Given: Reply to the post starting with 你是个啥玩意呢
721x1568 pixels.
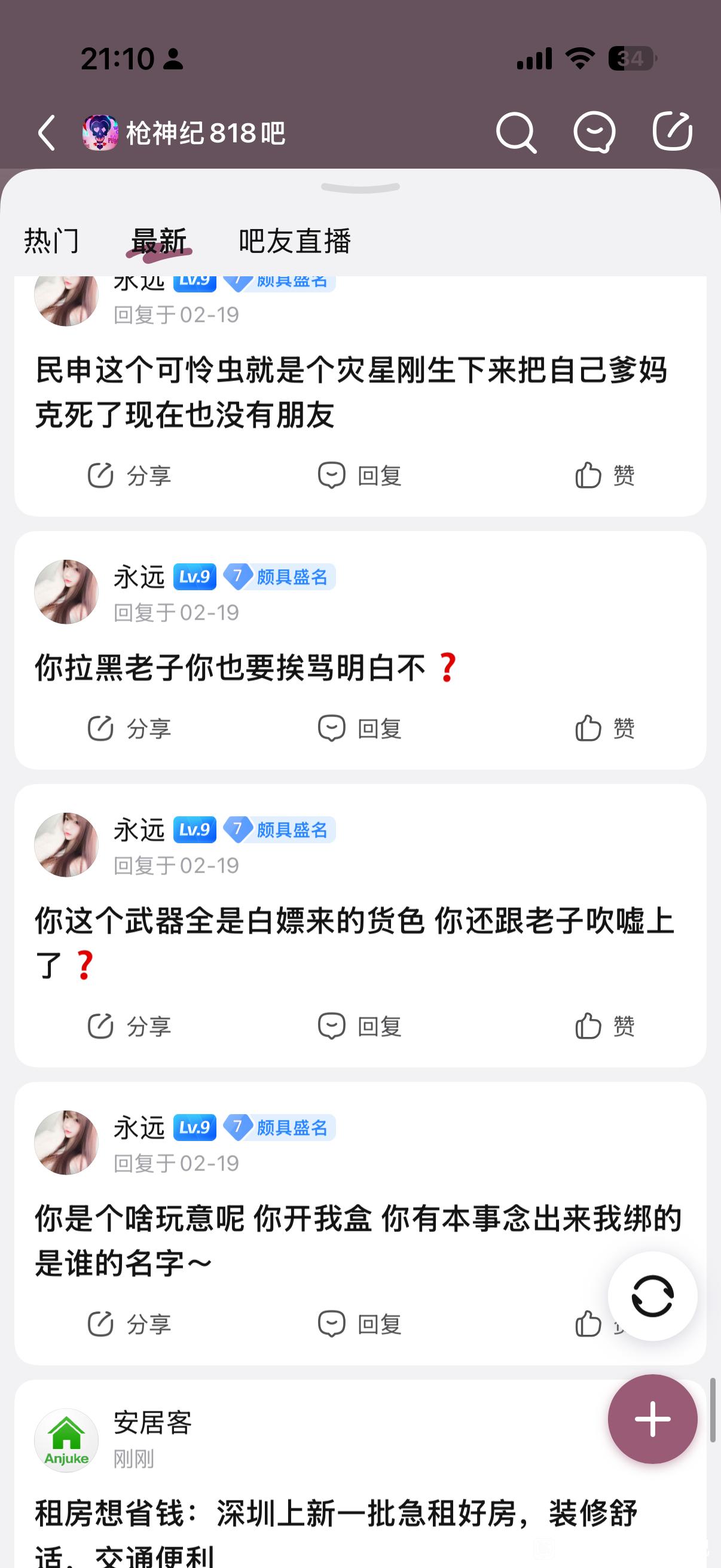Looking at the screenshot, I should click(359, 1324).
